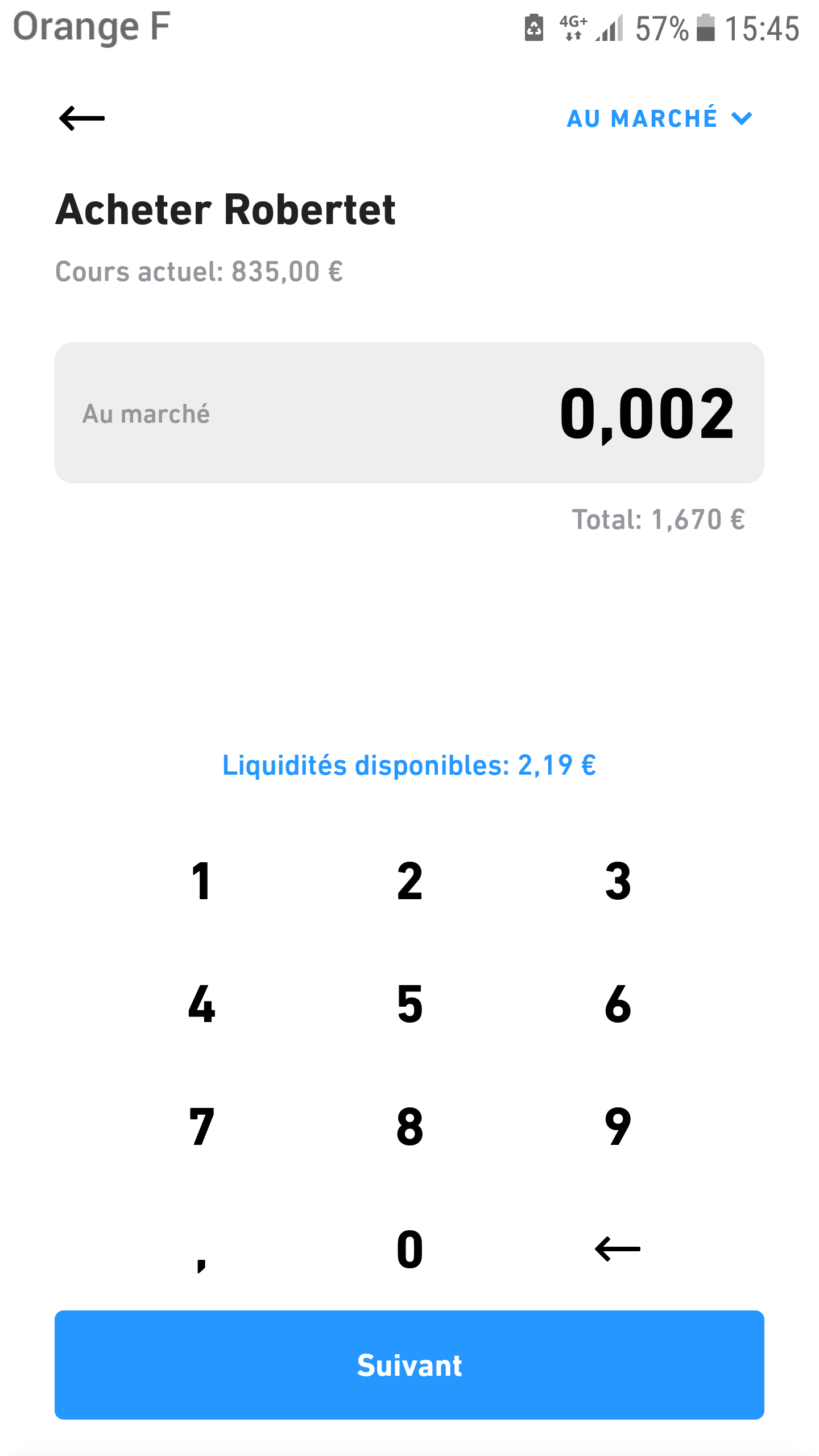Enter digit 7 on the keypad
The image size is (819, 1456).
(x=201, y=1127)
